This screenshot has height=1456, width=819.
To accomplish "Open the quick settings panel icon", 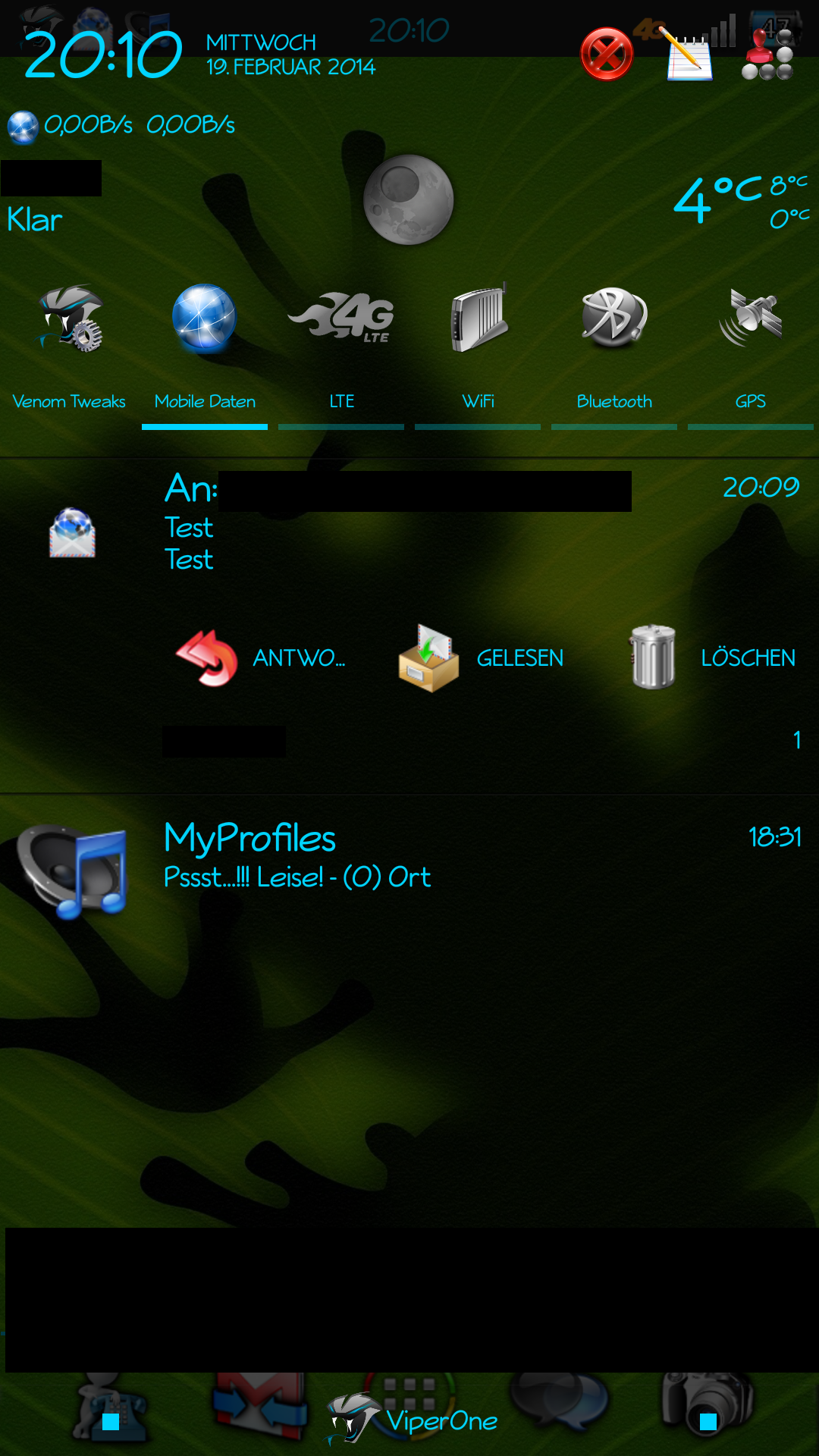I will point(768,54).
